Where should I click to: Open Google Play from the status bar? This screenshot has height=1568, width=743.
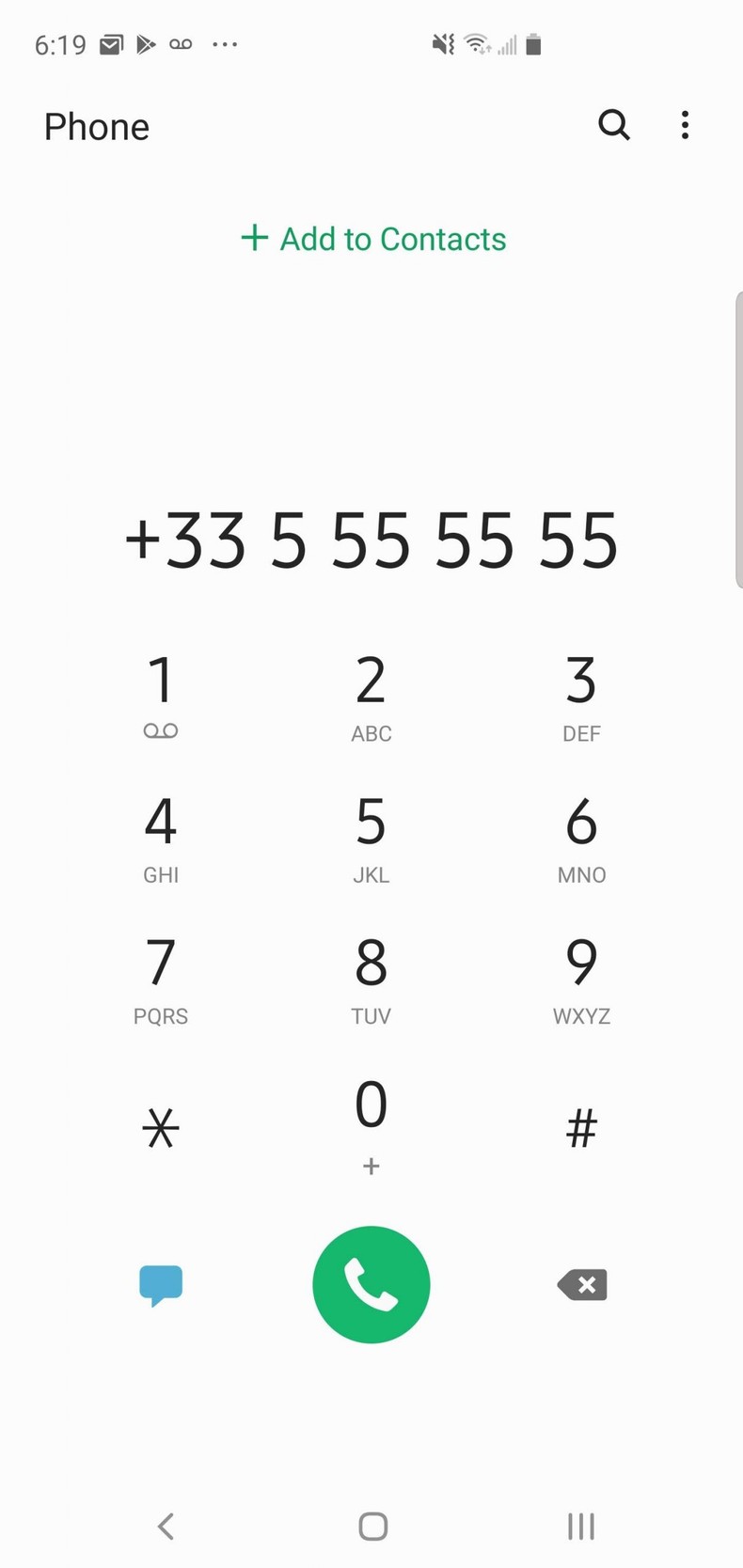pos(146,43)
